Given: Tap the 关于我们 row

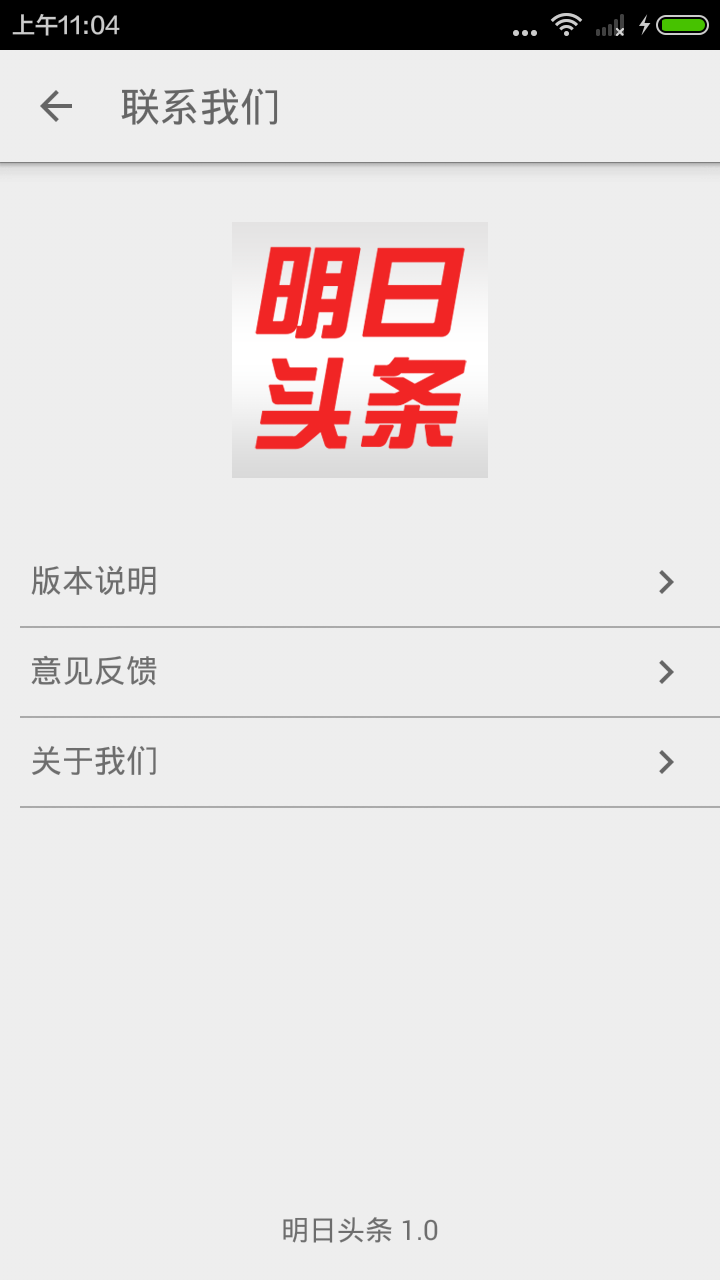Looking at the screenshot, I should click(x=95, y=762).
